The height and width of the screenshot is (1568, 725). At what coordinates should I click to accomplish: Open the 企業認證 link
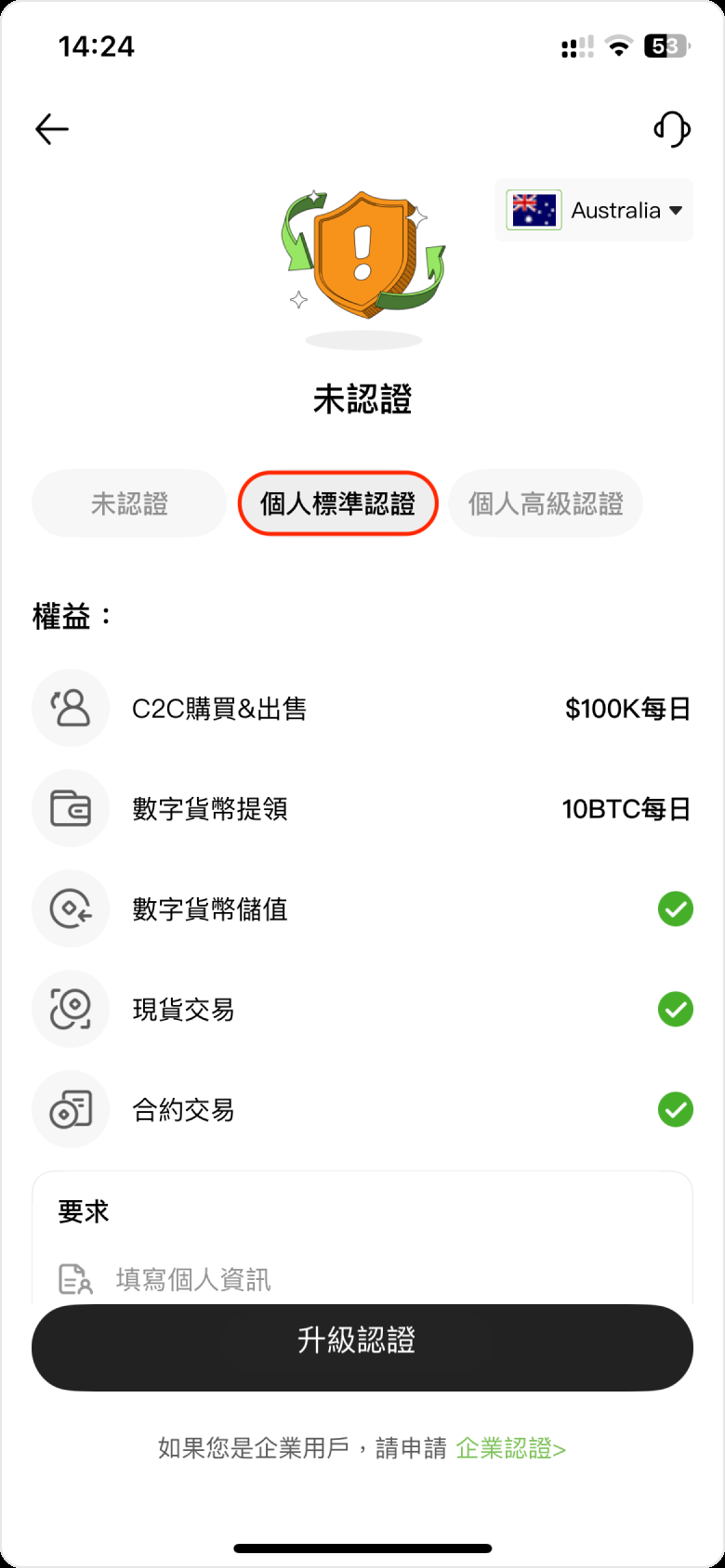point(510,1448)
